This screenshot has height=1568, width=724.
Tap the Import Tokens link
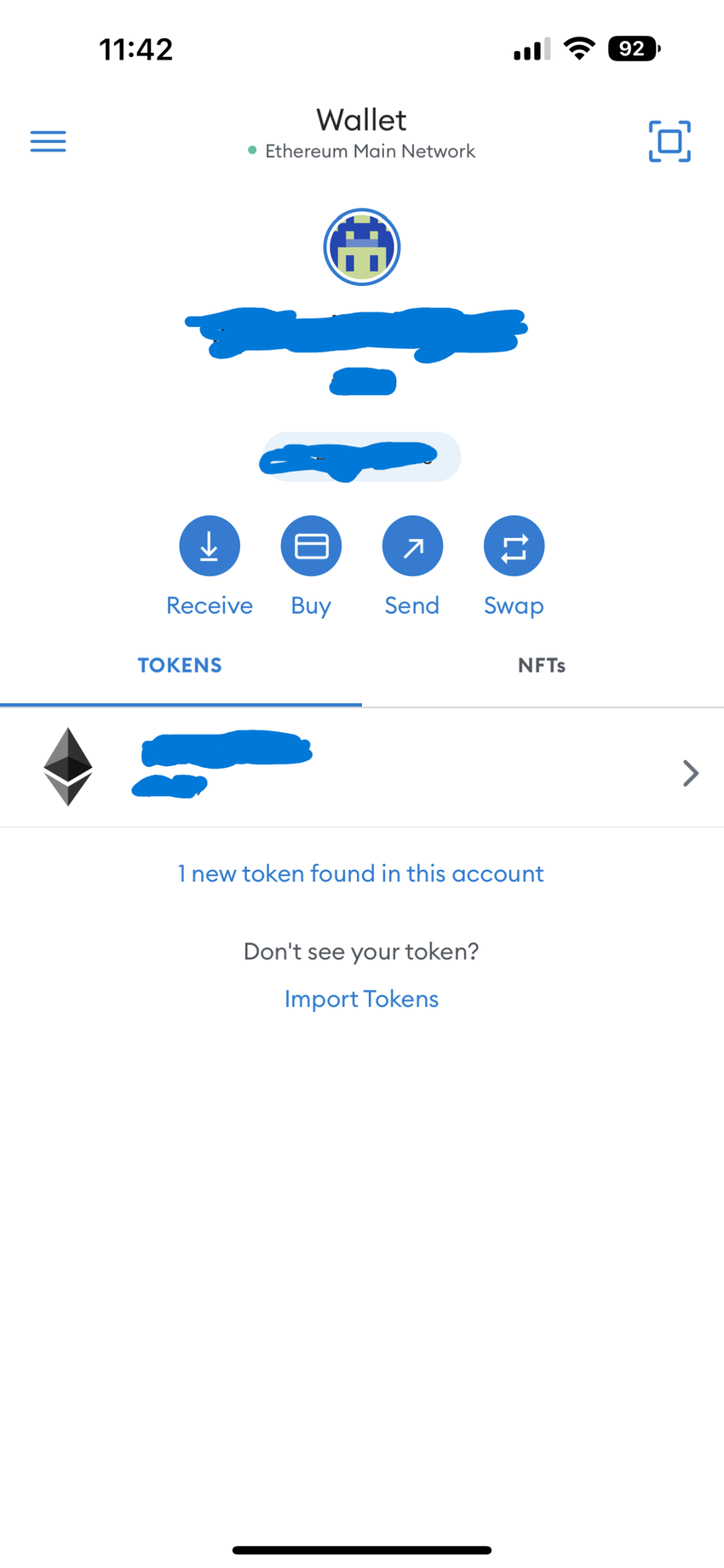361,999
